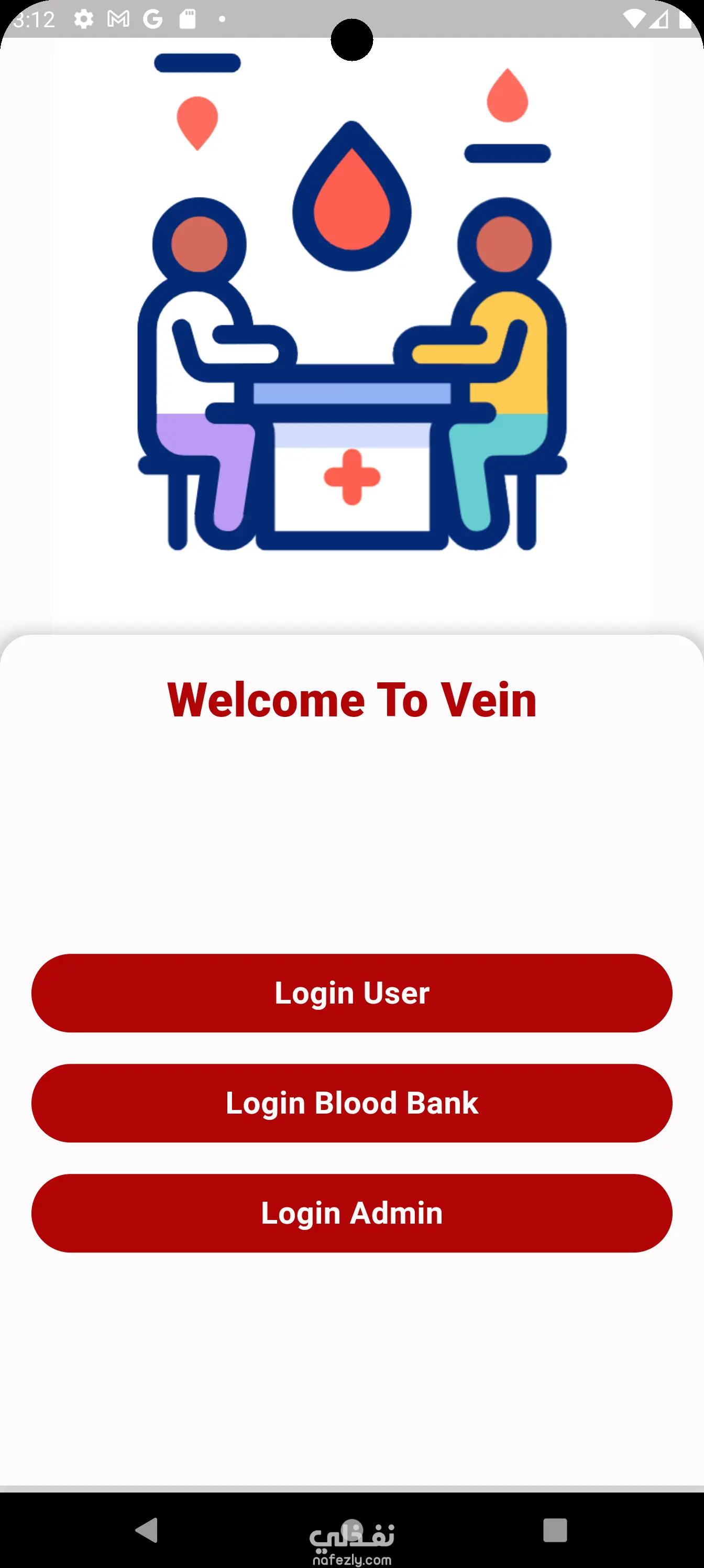704x1568 pixels.
Task: Tap the Login User button
Action: point(351,993)
